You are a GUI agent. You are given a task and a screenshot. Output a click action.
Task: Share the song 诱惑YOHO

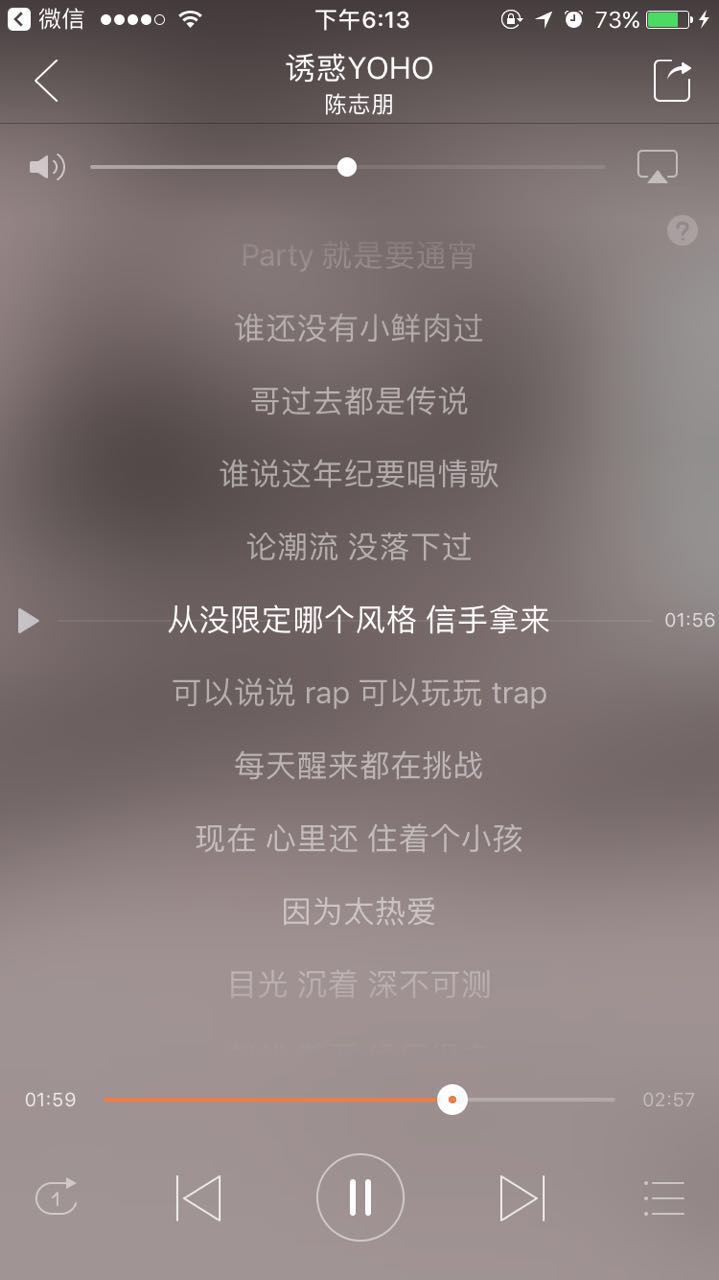pyautogui.click(x=672, y=81)
